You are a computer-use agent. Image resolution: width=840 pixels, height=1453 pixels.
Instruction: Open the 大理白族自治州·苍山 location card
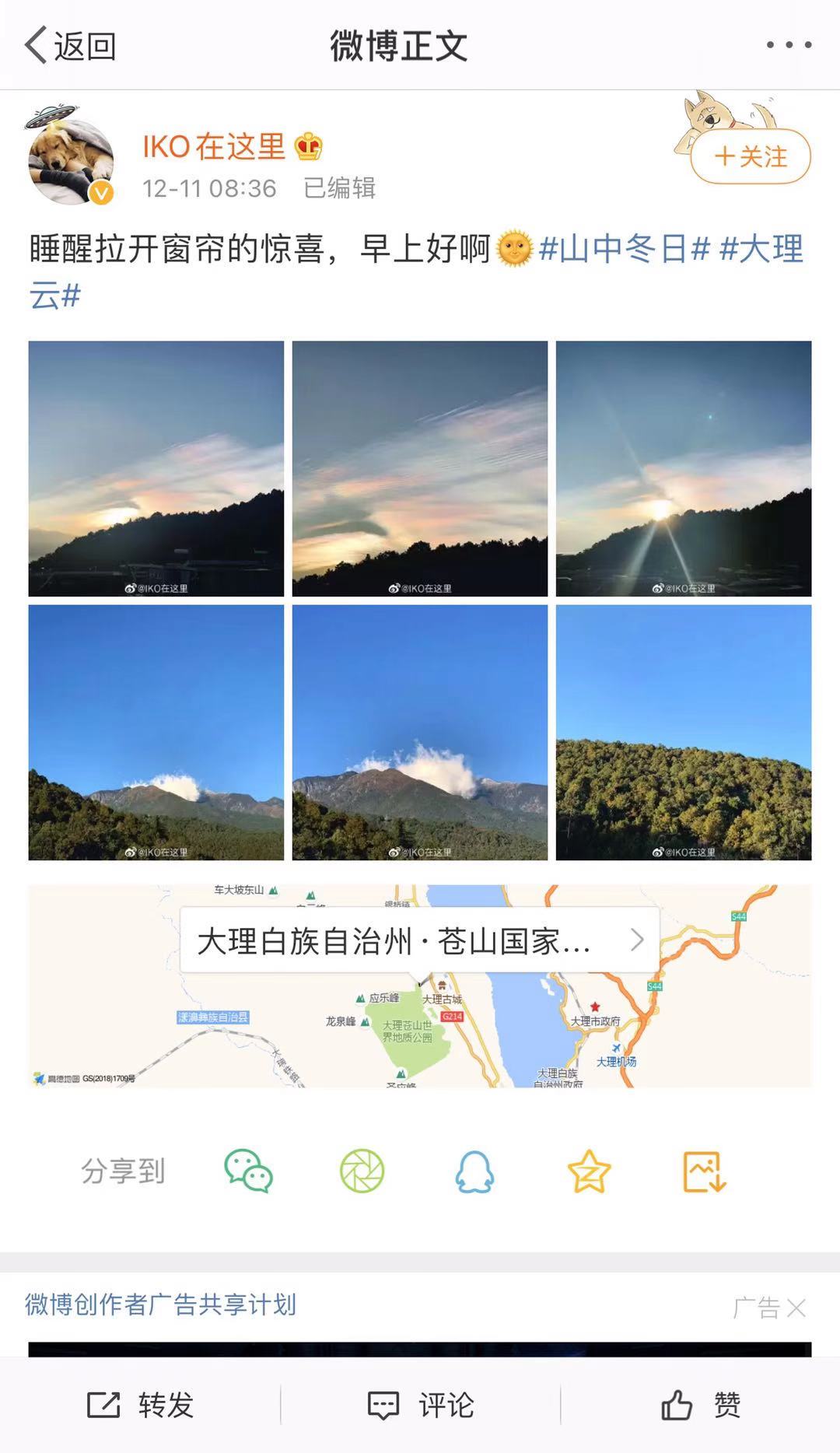tap(420, 940)
